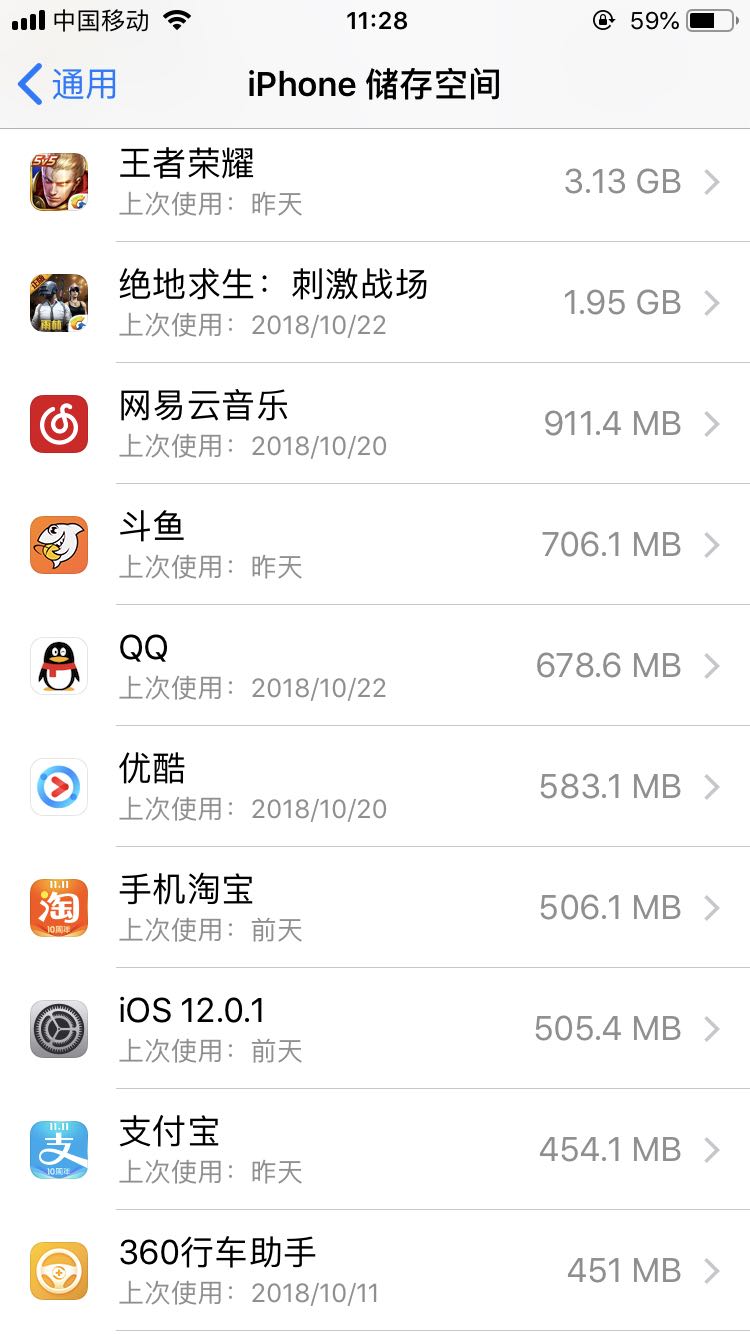Select the 网易云音乐 row
The width and height of the screenshot is (750, 1334).
[x=375, y=424]
